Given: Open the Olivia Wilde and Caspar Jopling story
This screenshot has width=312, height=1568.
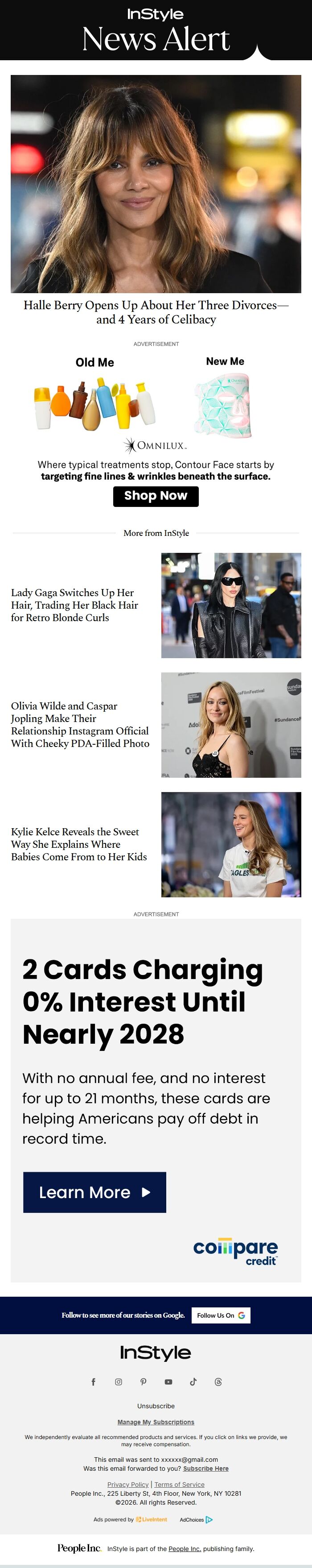Looking at the screenshot, I should point(80,724).
